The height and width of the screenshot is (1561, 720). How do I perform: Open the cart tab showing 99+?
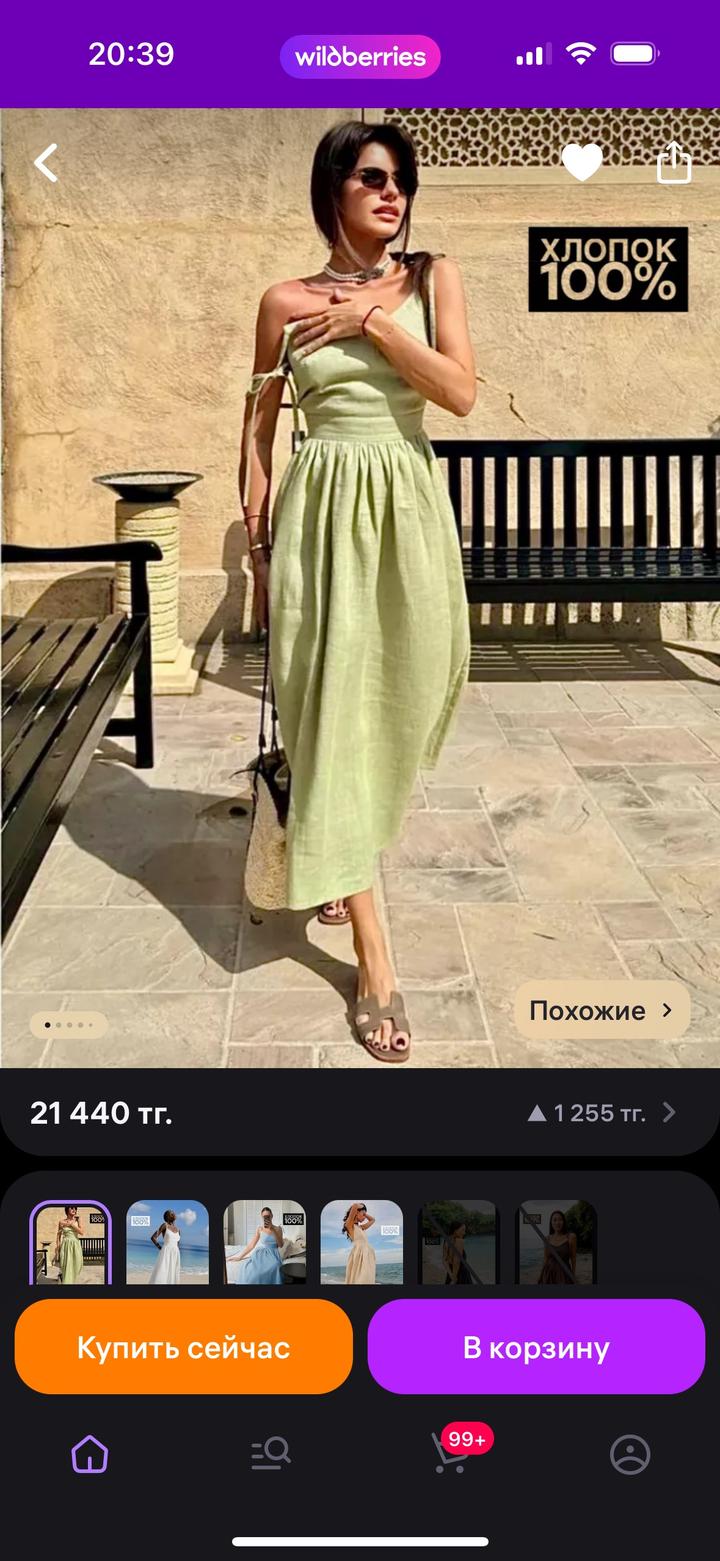(x=452, y=1452)
